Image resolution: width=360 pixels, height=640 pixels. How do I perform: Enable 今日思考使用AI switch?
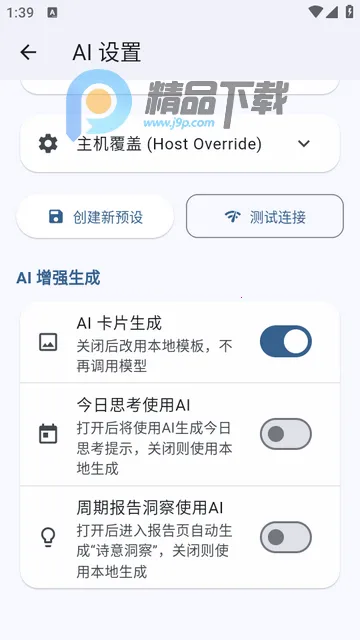point(286,434)
